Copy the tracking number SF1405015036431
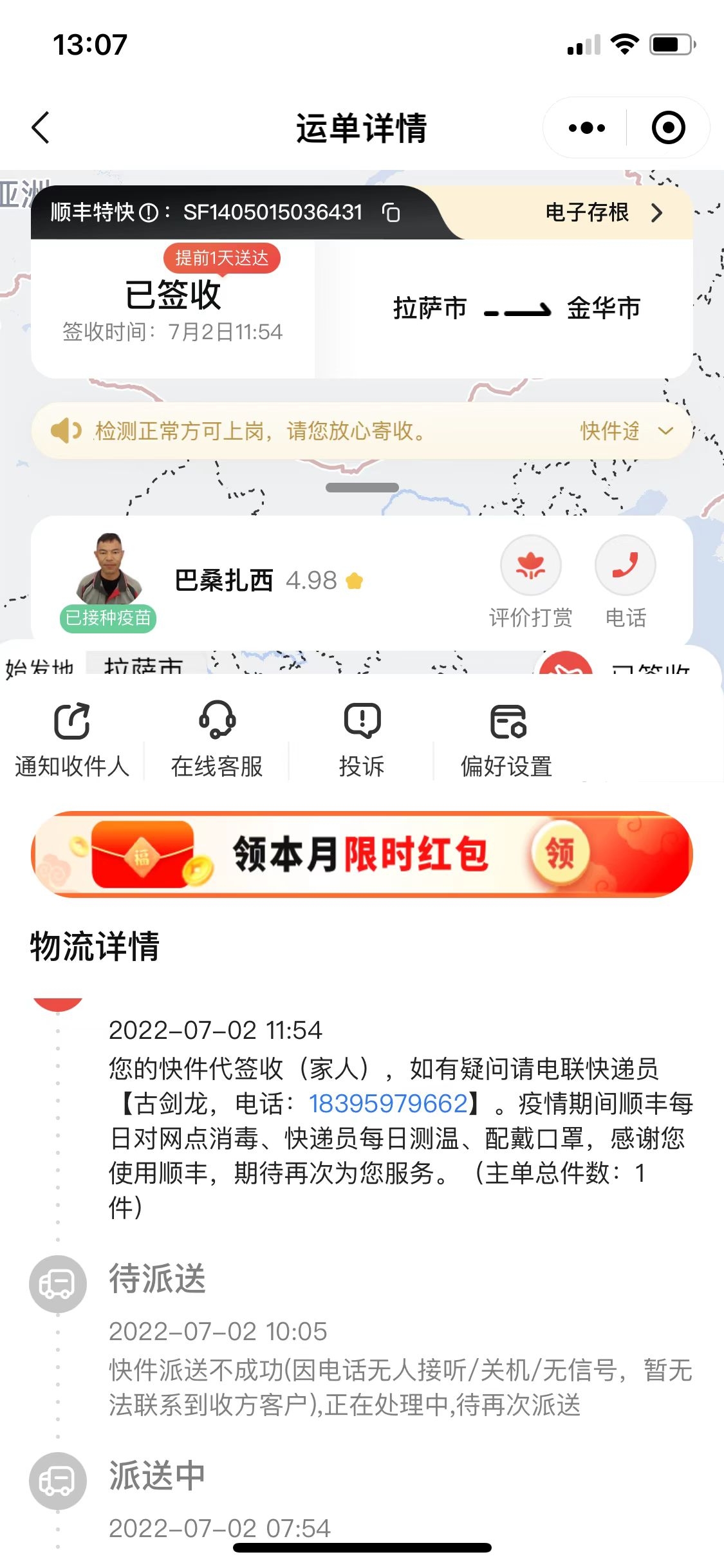Viewport: 724px width, 1568px height. tap(391, 212)
